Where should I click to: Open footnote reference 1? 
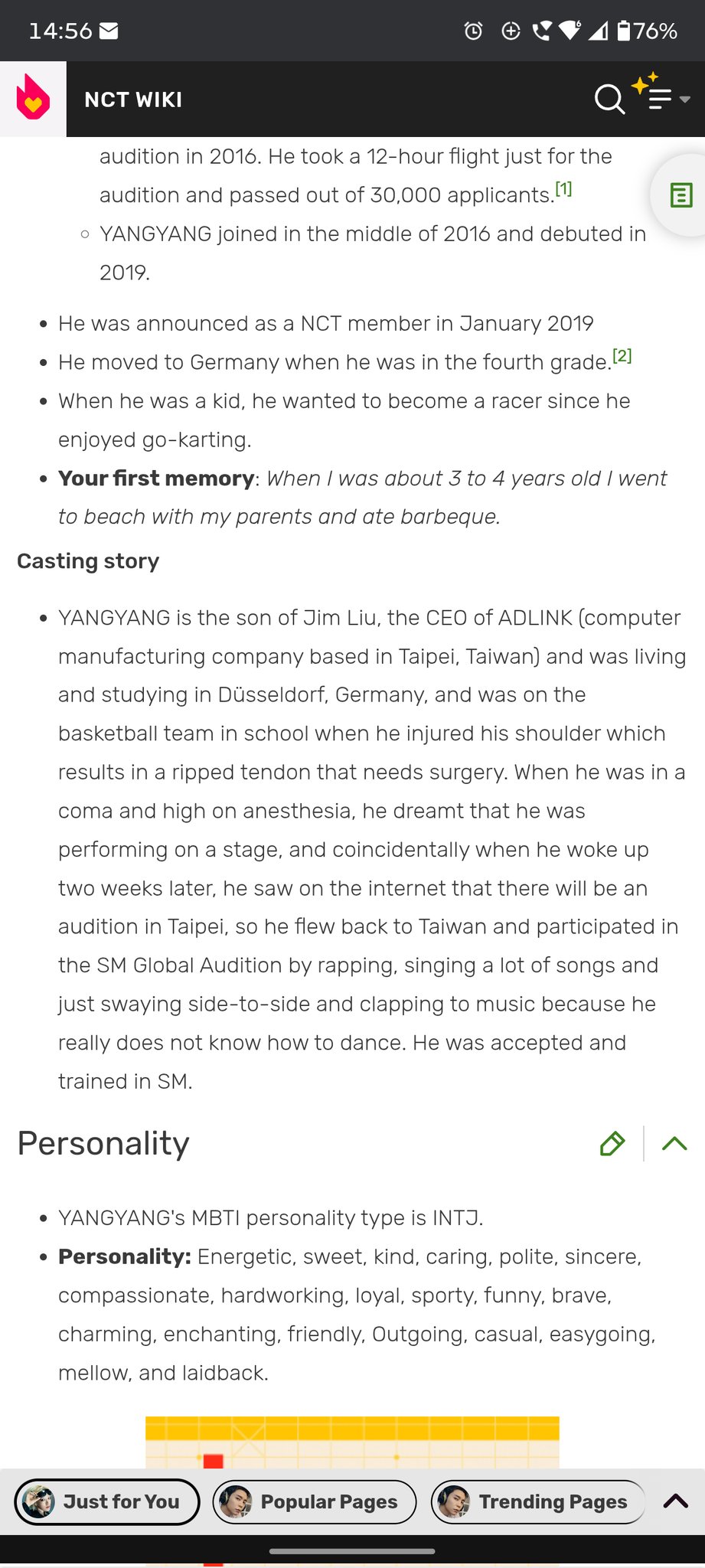563,188
